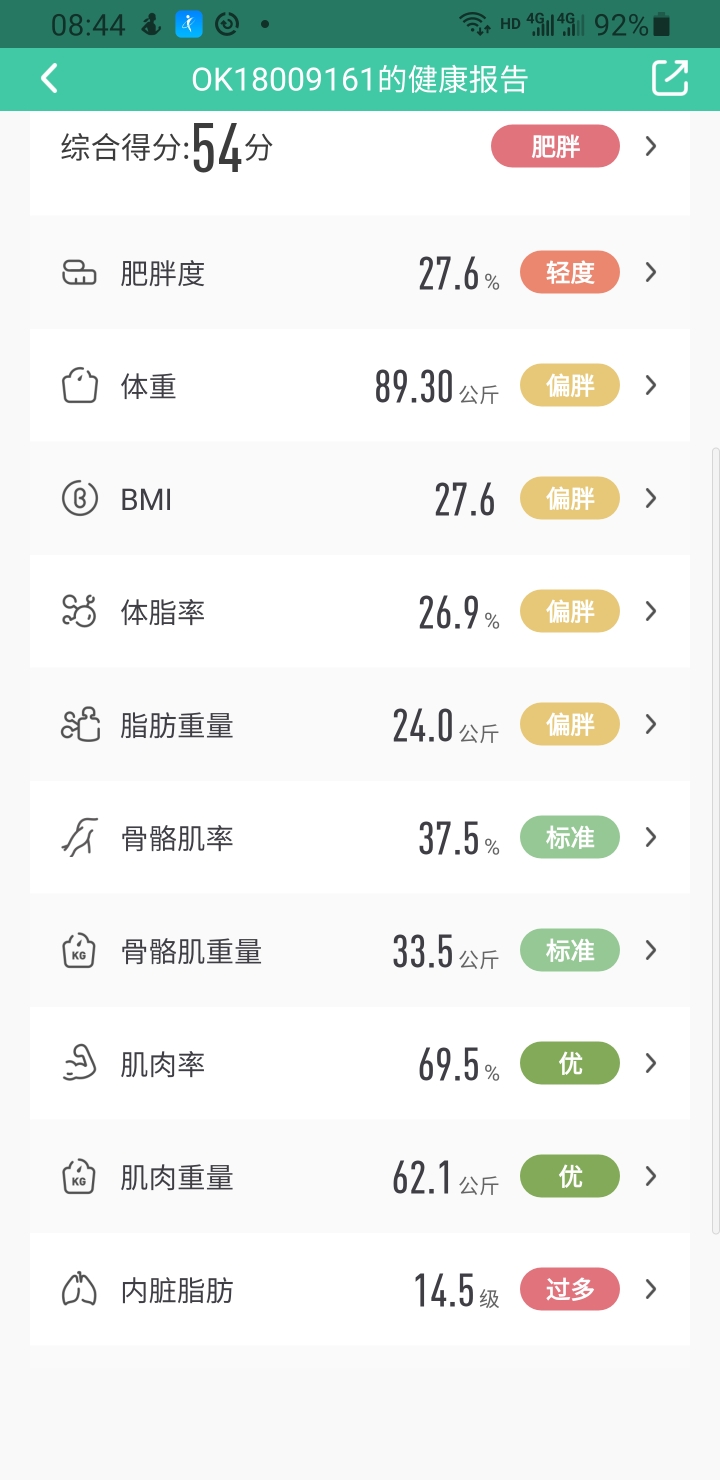View 肌肉率 muscle rate details
This screenshot has width=720, height=1480.
[360, 1063]
